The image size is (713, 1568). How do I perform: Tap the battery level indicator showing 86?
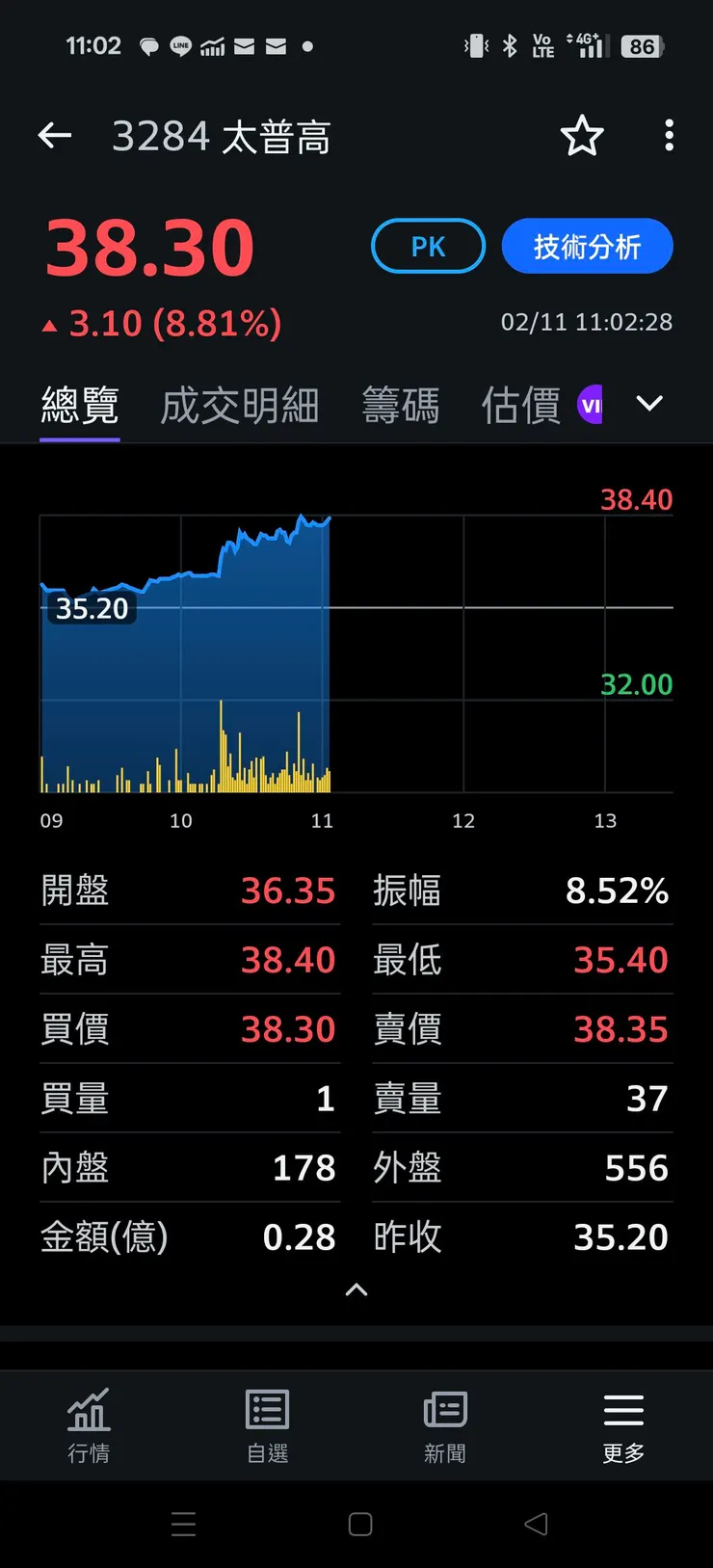point(642,45)
